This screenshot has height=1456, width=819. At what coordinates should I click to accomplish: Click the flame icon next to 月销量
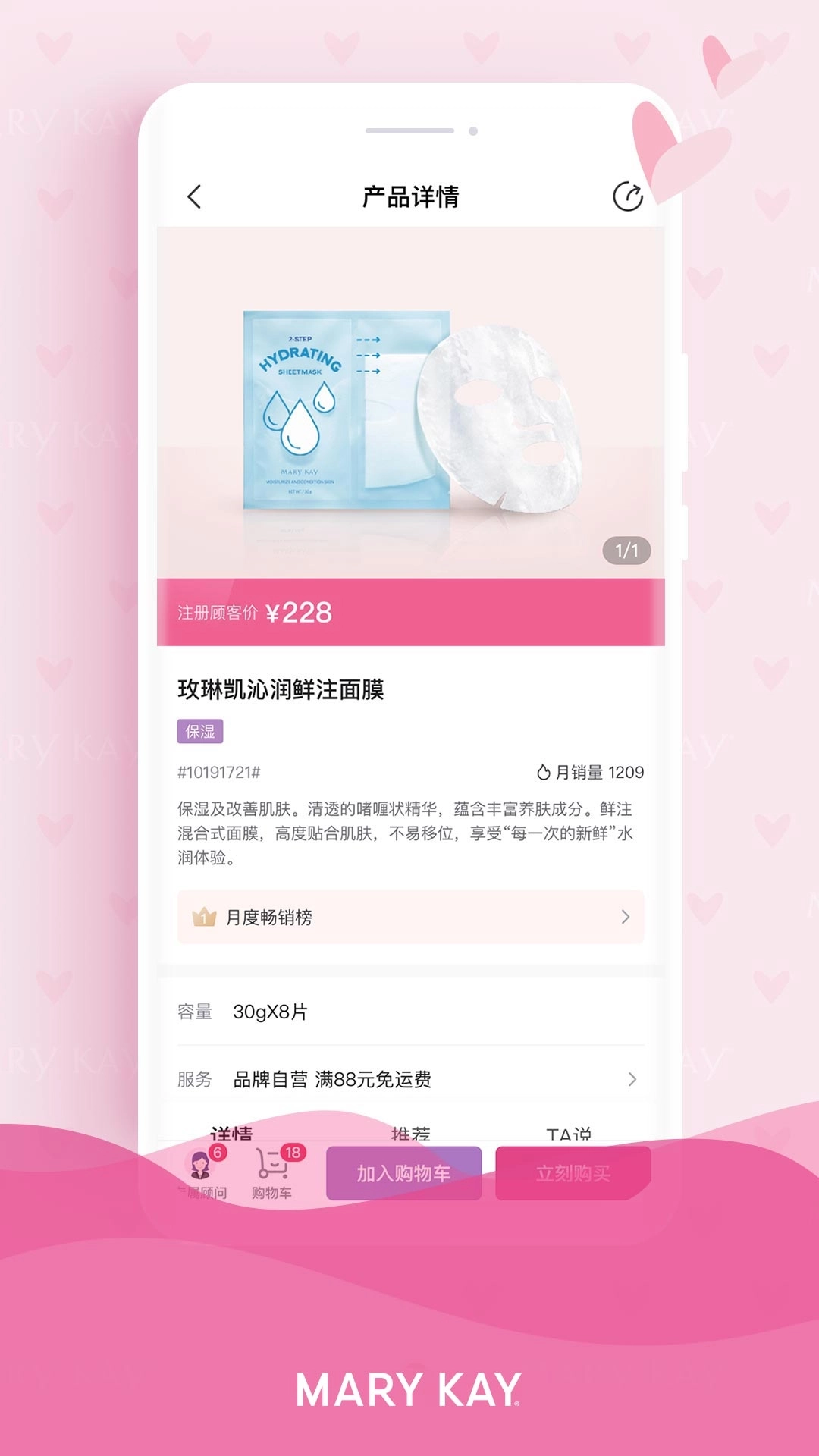tap(544, 773)
